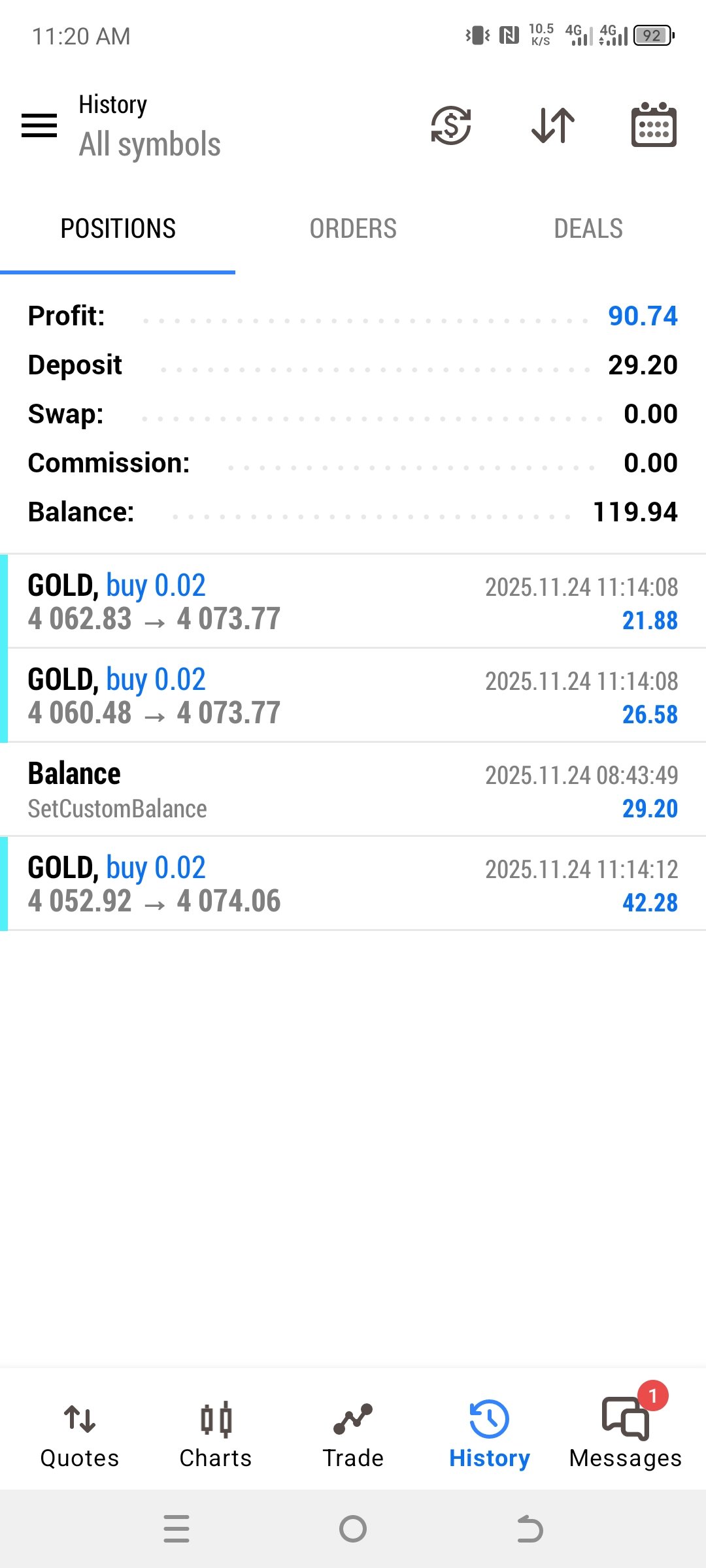
Task: Select the POSITIONS tab
Action: pyautogui.click(x=118, y=229)
